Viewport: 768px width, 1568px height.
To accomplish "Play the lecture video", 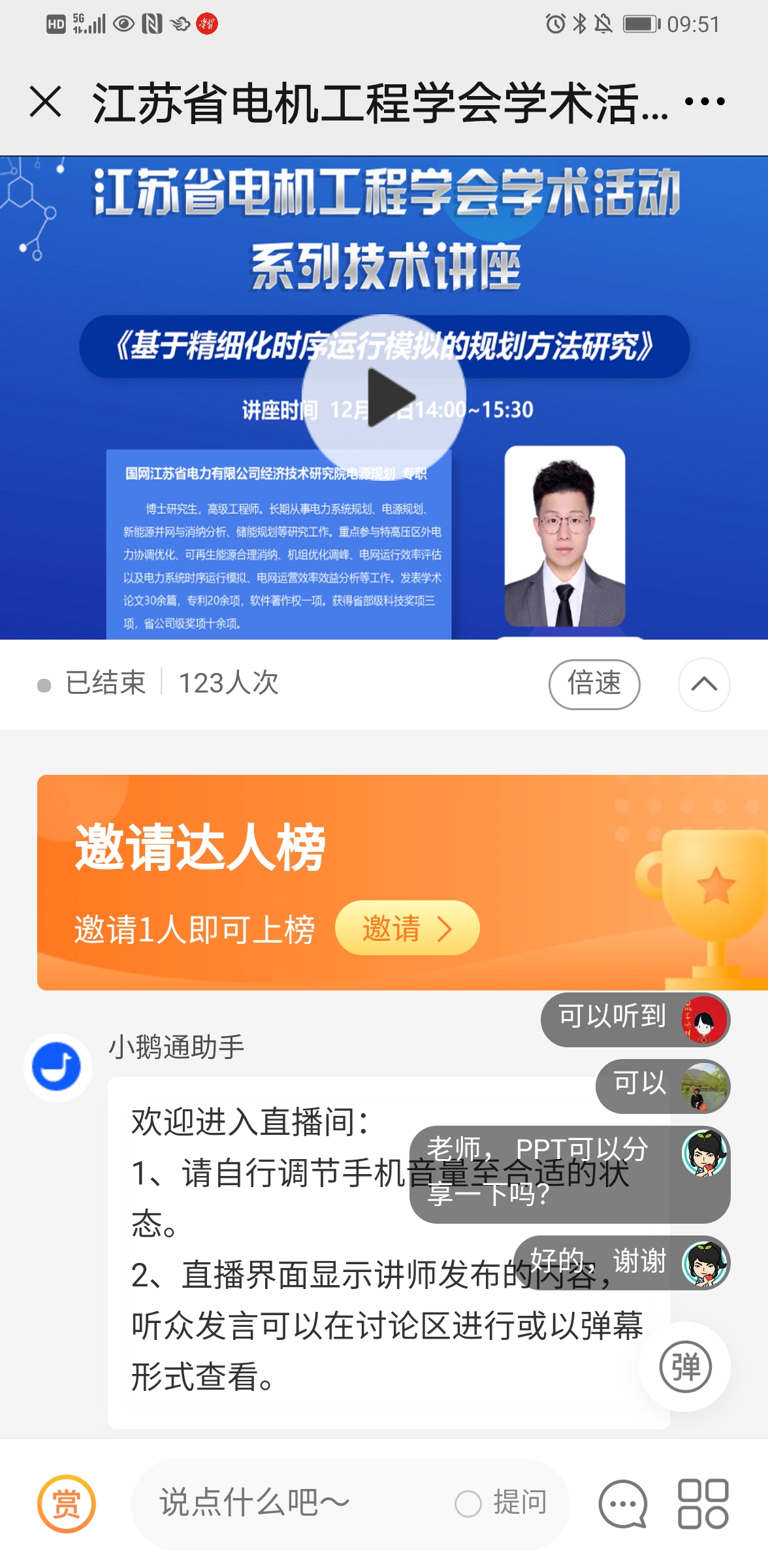I will click(x=385, y=397).
